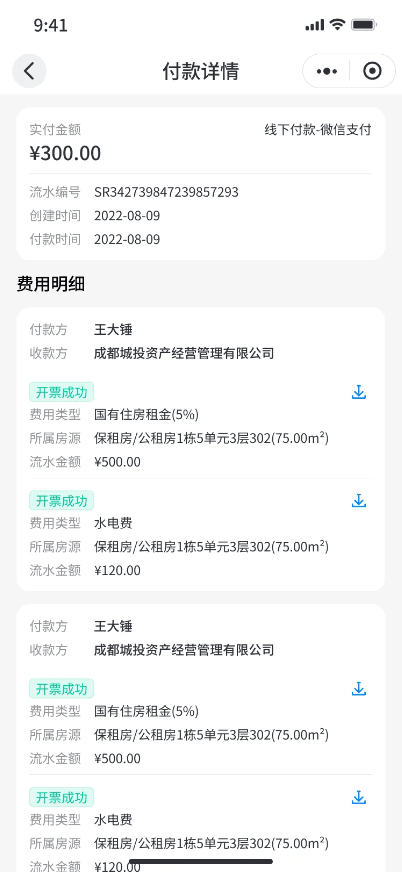Go back from 付款详情 page
The width and height of the screenshot is (402, 872).
29,71
